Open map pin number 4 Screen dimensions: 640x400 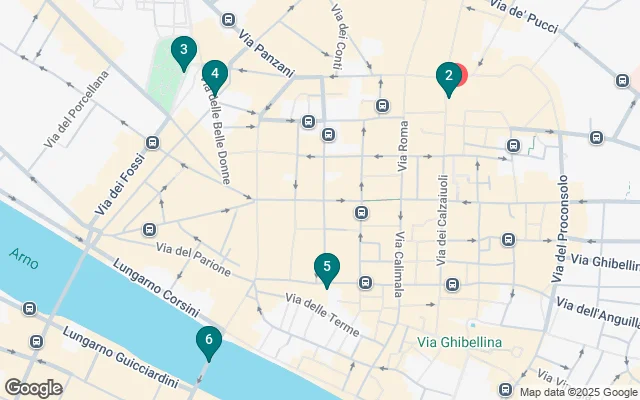point(214,74)
